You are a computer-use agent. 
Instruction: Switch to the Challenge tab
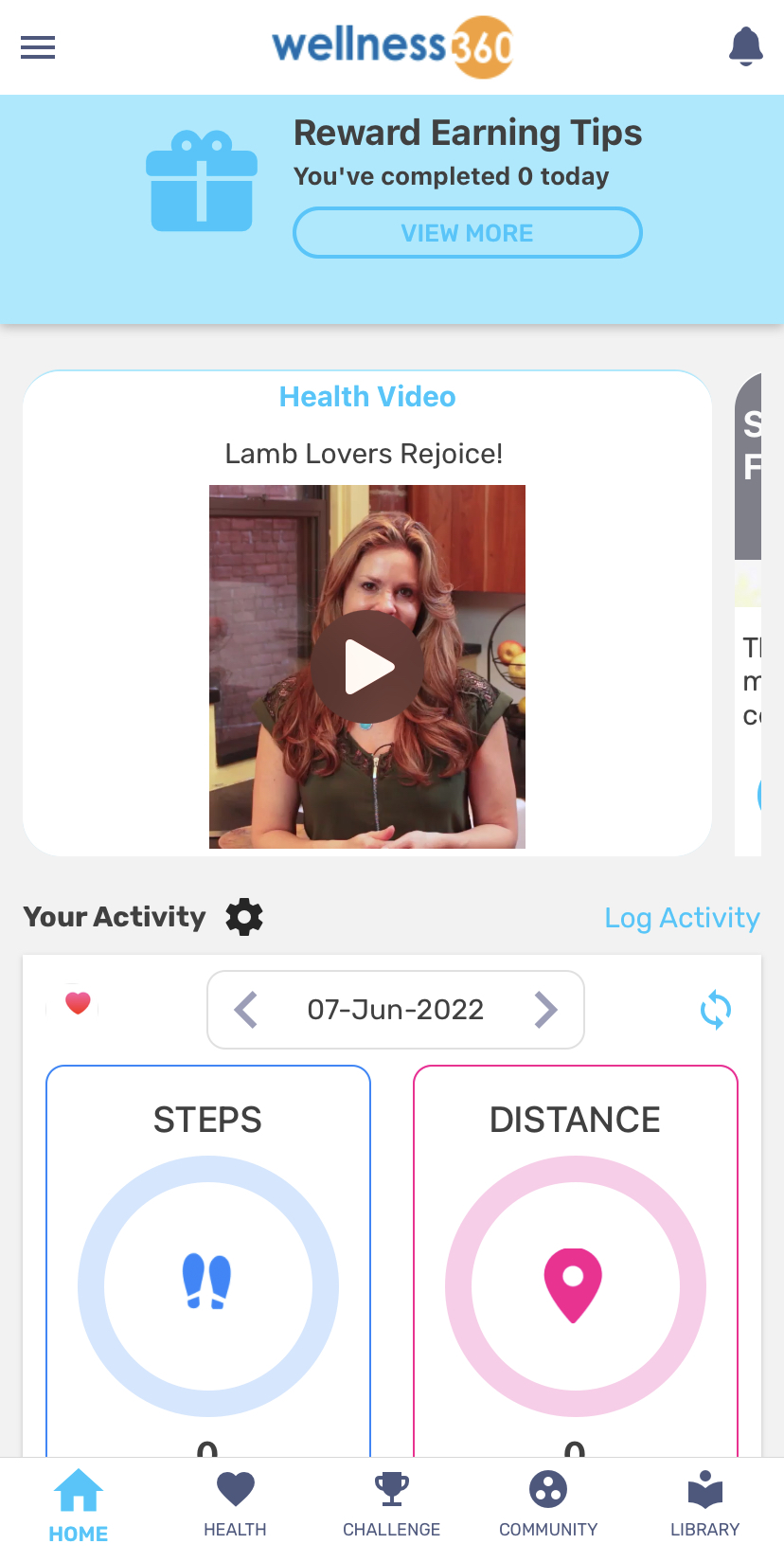tap(392, 1505)
